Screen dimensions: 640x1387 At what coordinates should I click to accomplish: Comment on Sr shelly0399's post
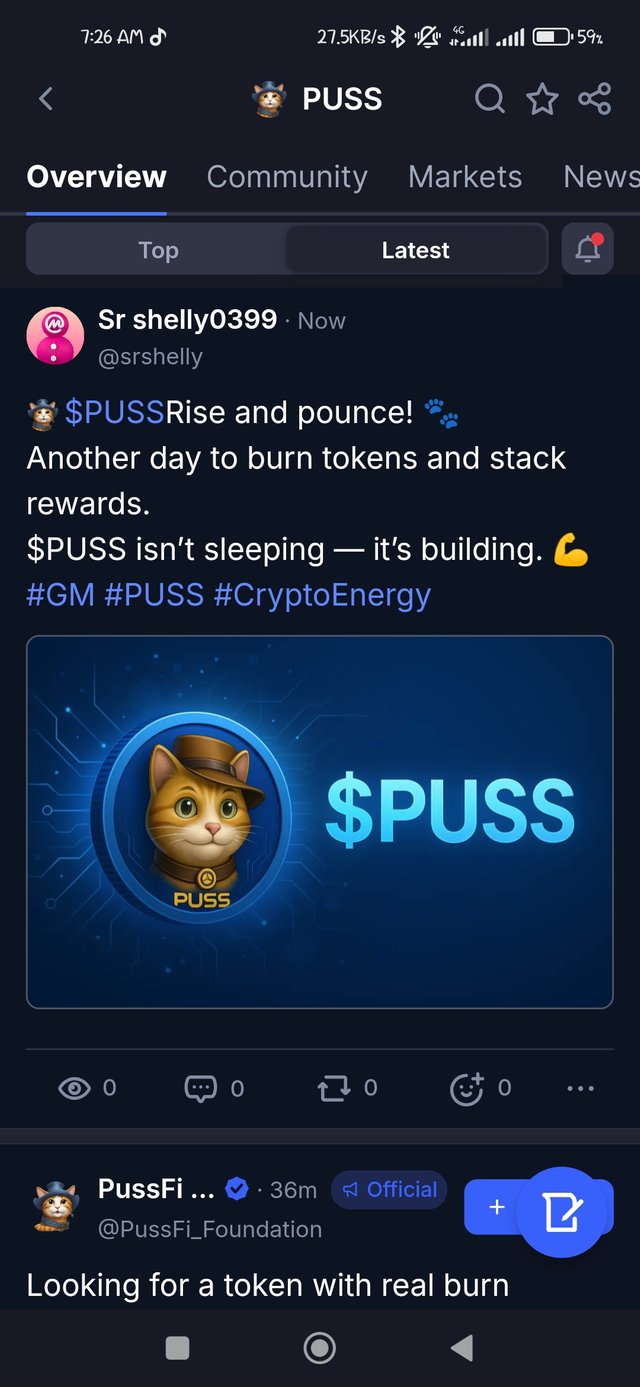click(202, 1088)
